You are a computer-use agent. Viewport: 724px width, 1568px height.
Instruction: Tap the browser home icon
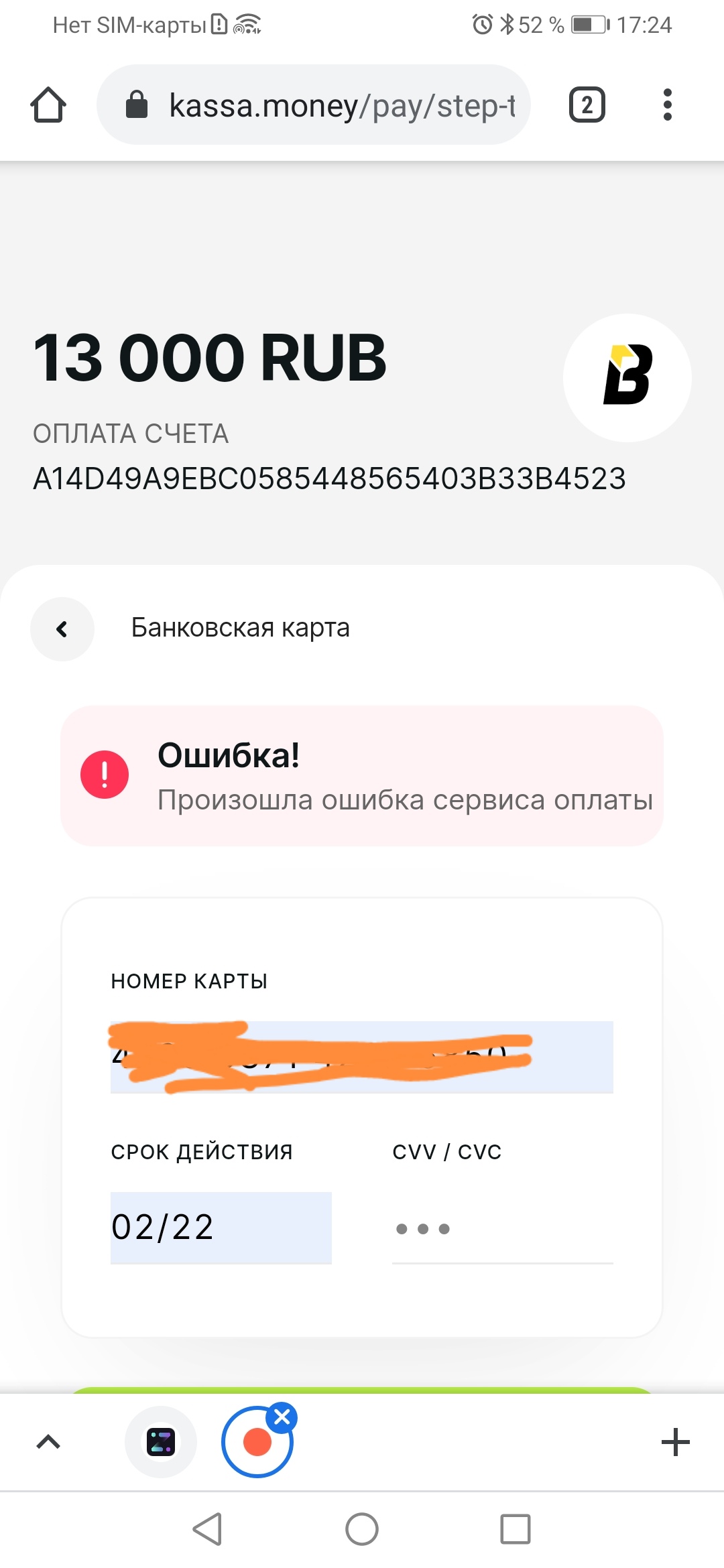[x=48, y=105]
